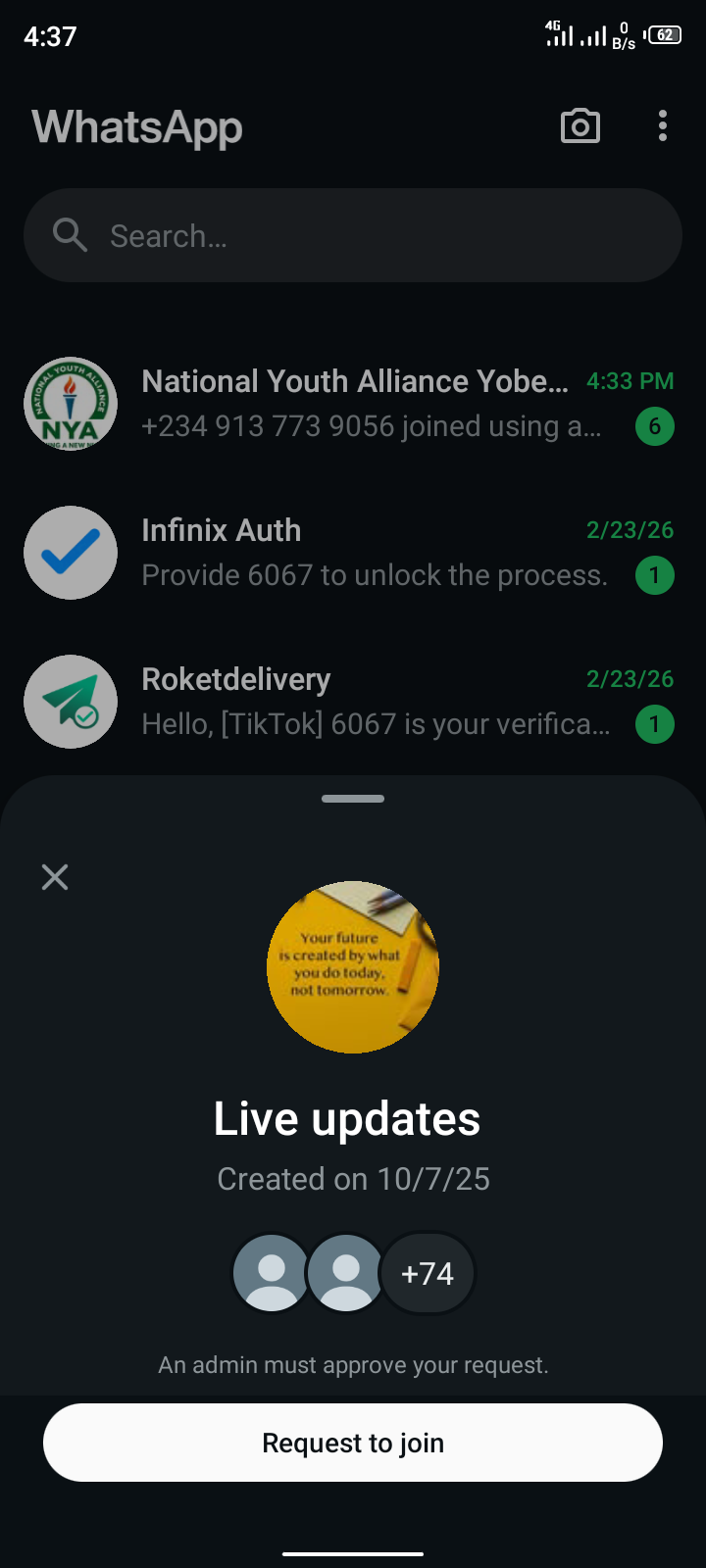Open the more options menu

(x=663, y=126)
